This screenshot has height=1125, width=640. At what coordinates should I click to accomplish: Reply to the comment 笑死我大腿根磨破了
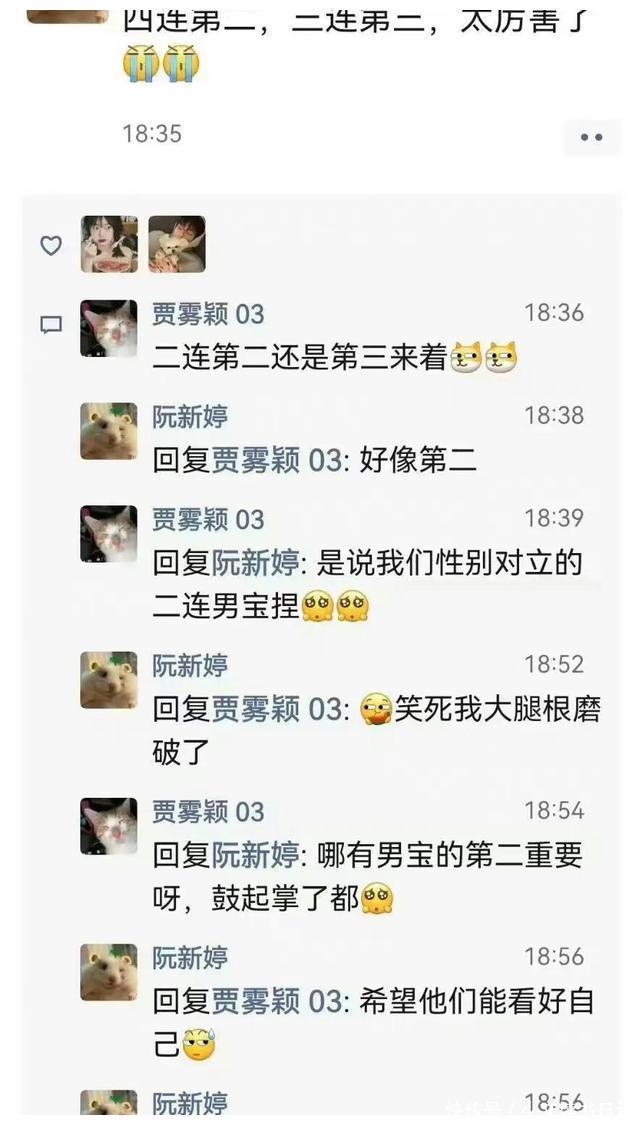coord(376,730)
